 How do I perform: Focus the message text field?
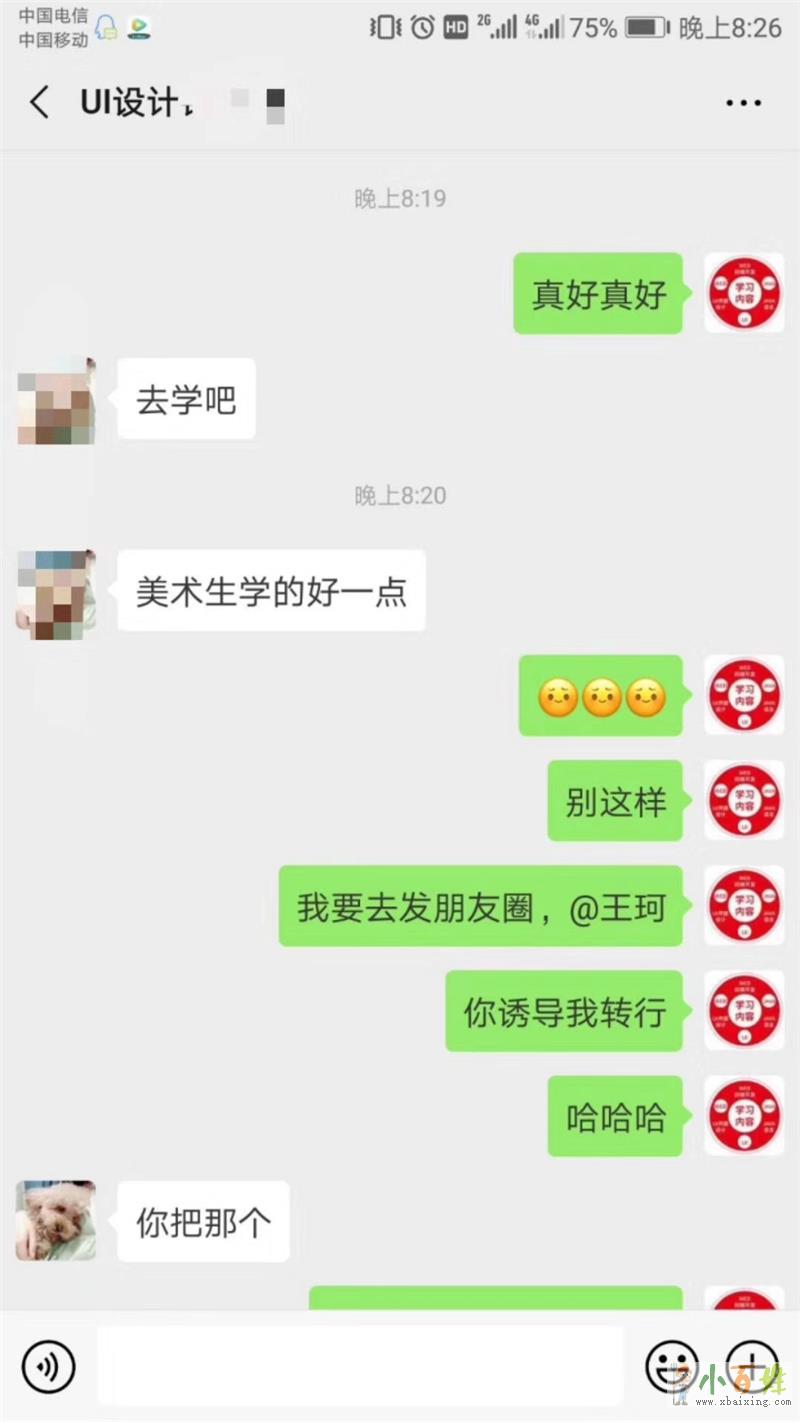[x=360, y=1365]
